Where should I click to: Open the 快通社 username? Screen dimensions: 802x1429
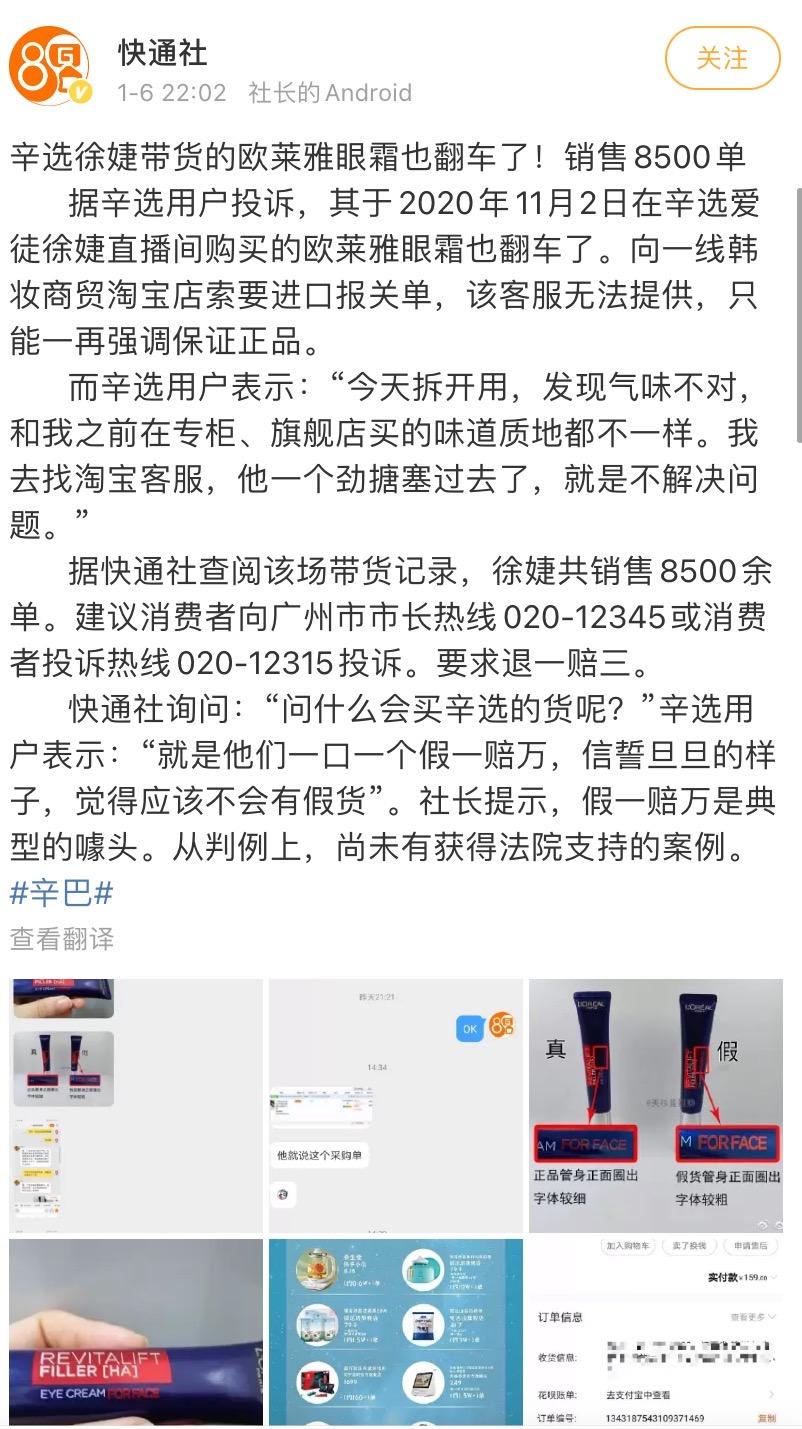[163, 52]
